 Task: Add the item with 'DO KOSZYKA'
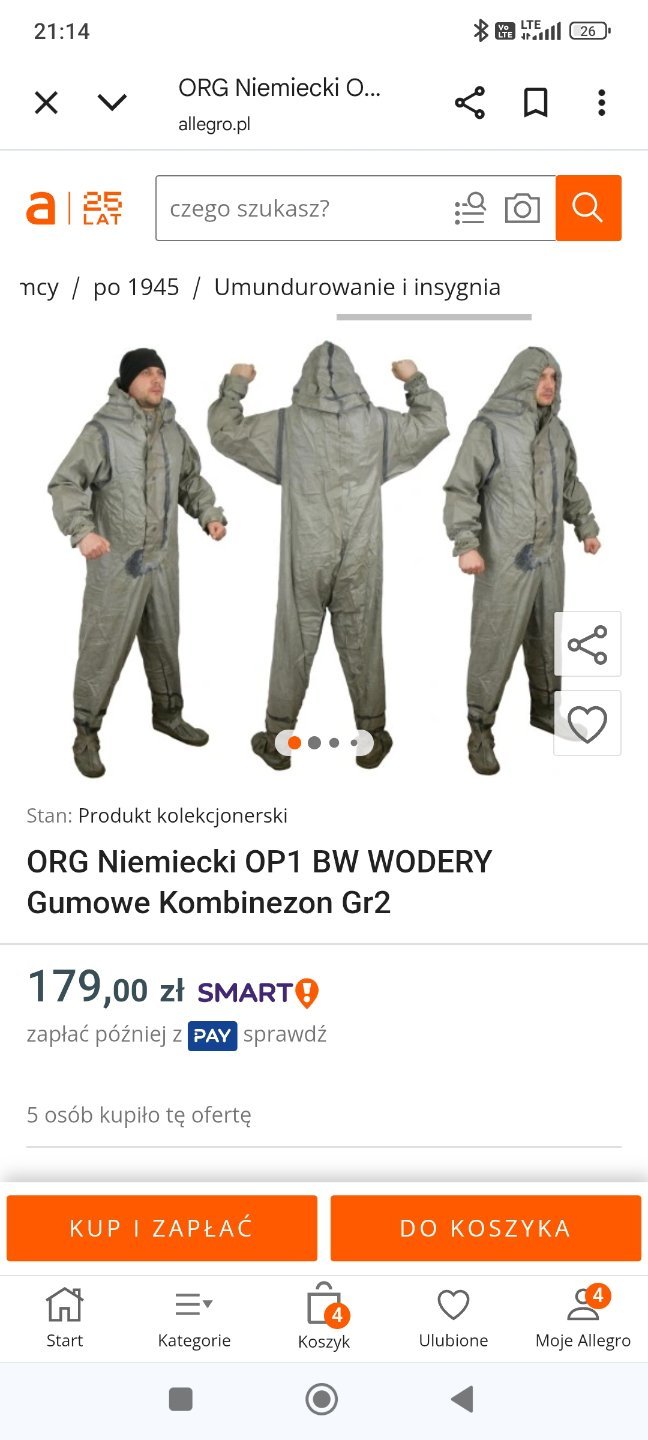(486, 1228)
